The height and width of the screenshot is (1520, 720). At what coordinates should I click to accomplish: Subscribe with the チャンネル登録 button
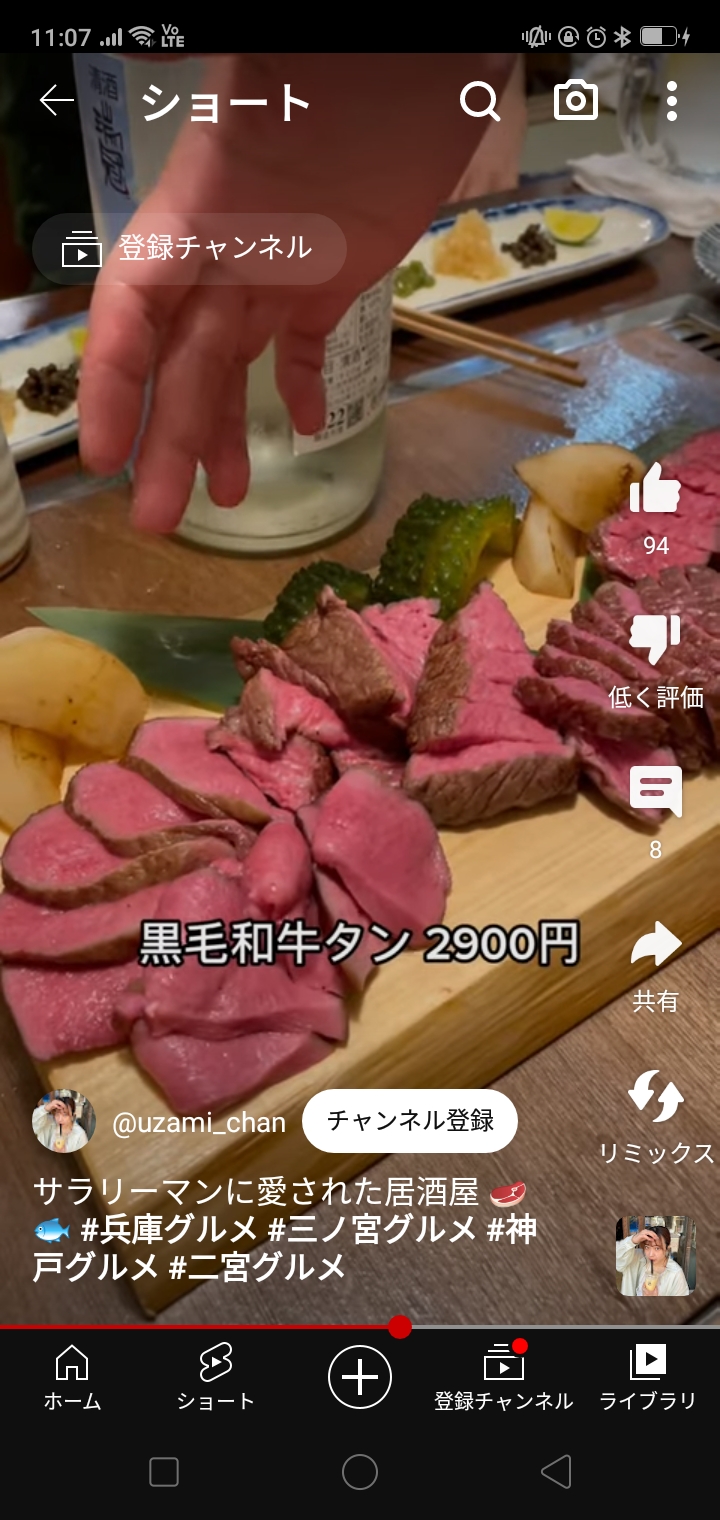tap(410, 1121)
